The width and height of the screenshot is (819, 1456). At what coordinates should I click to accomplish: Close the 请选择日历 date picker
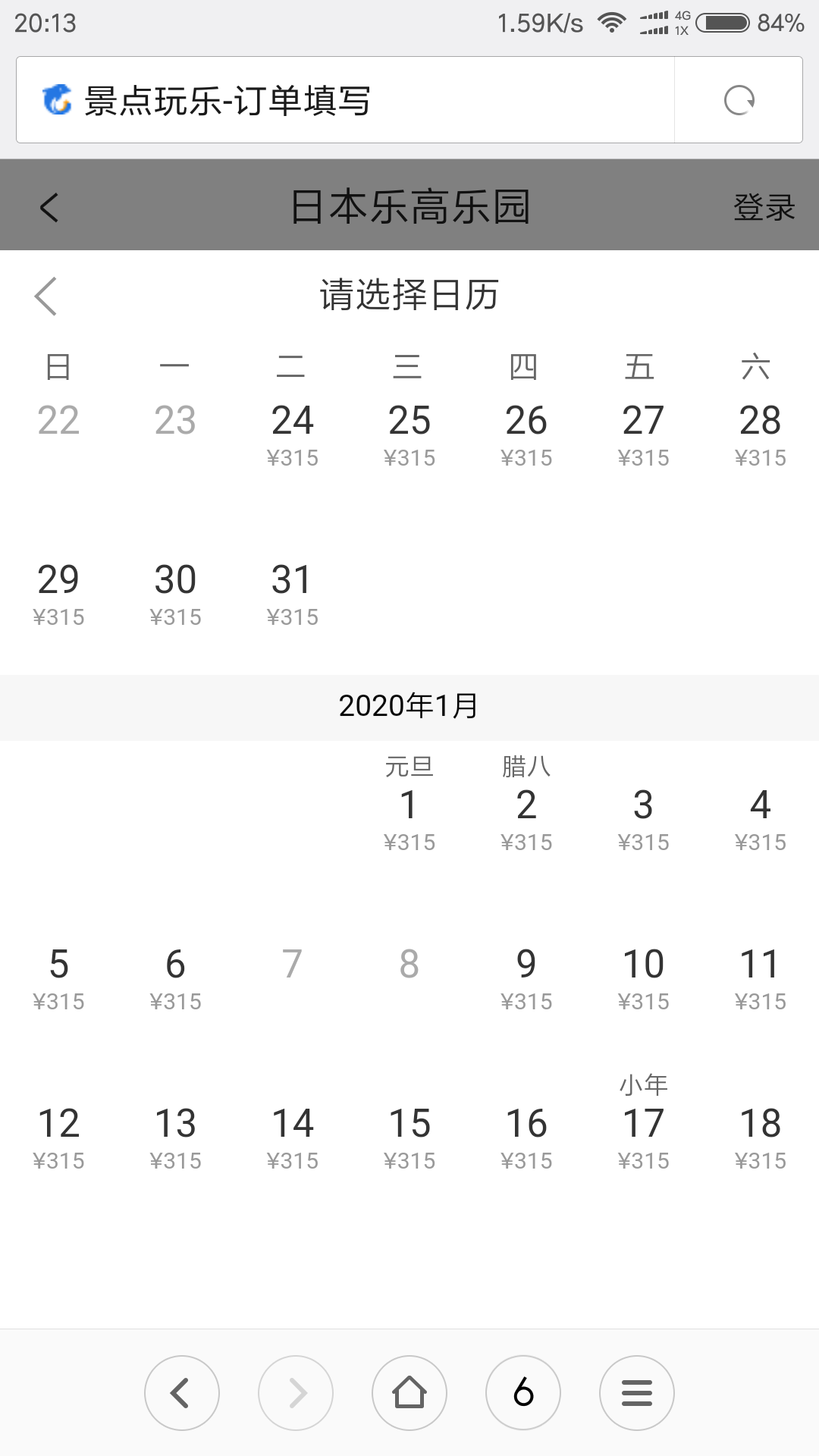click(45, 296)
